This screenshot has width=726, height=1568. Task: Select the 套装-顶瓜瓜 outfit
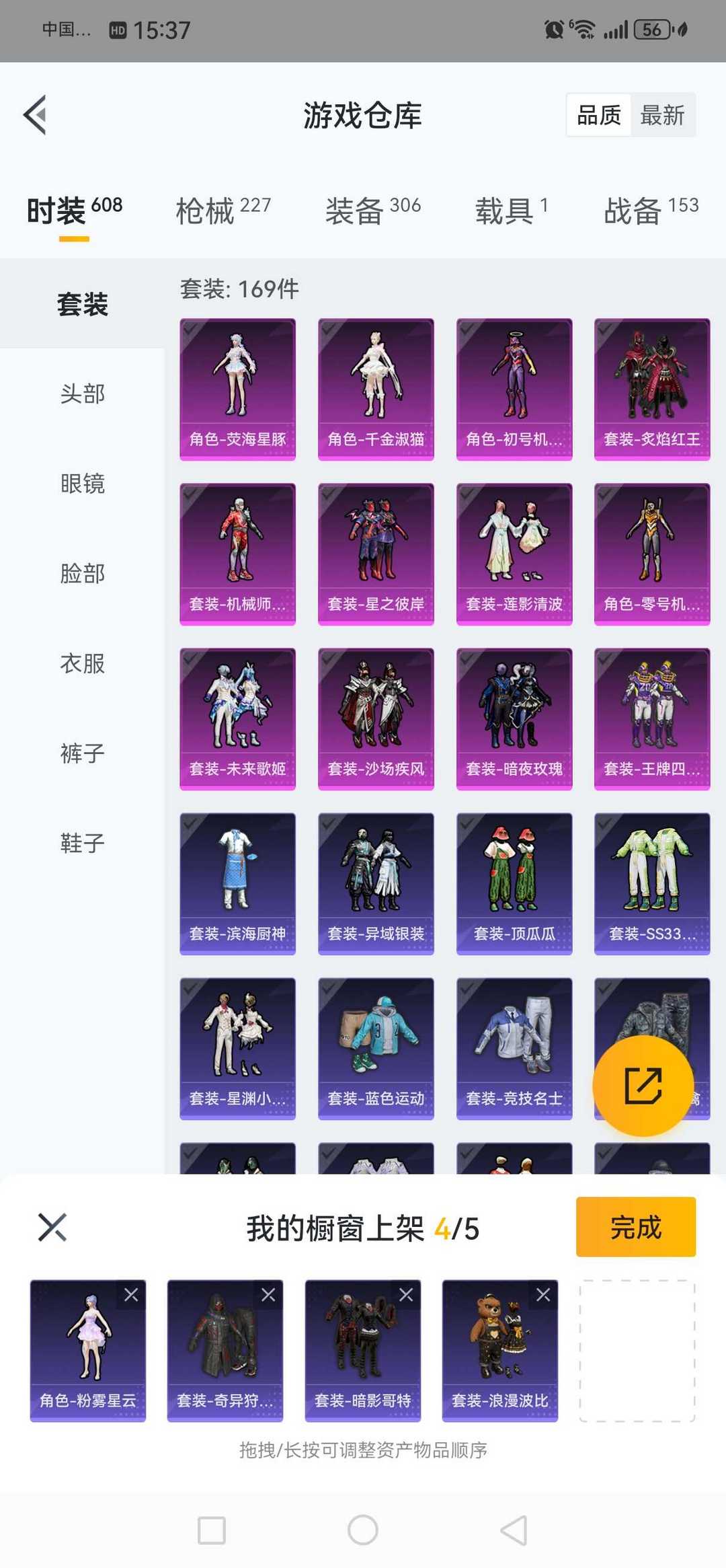point(514,883)
